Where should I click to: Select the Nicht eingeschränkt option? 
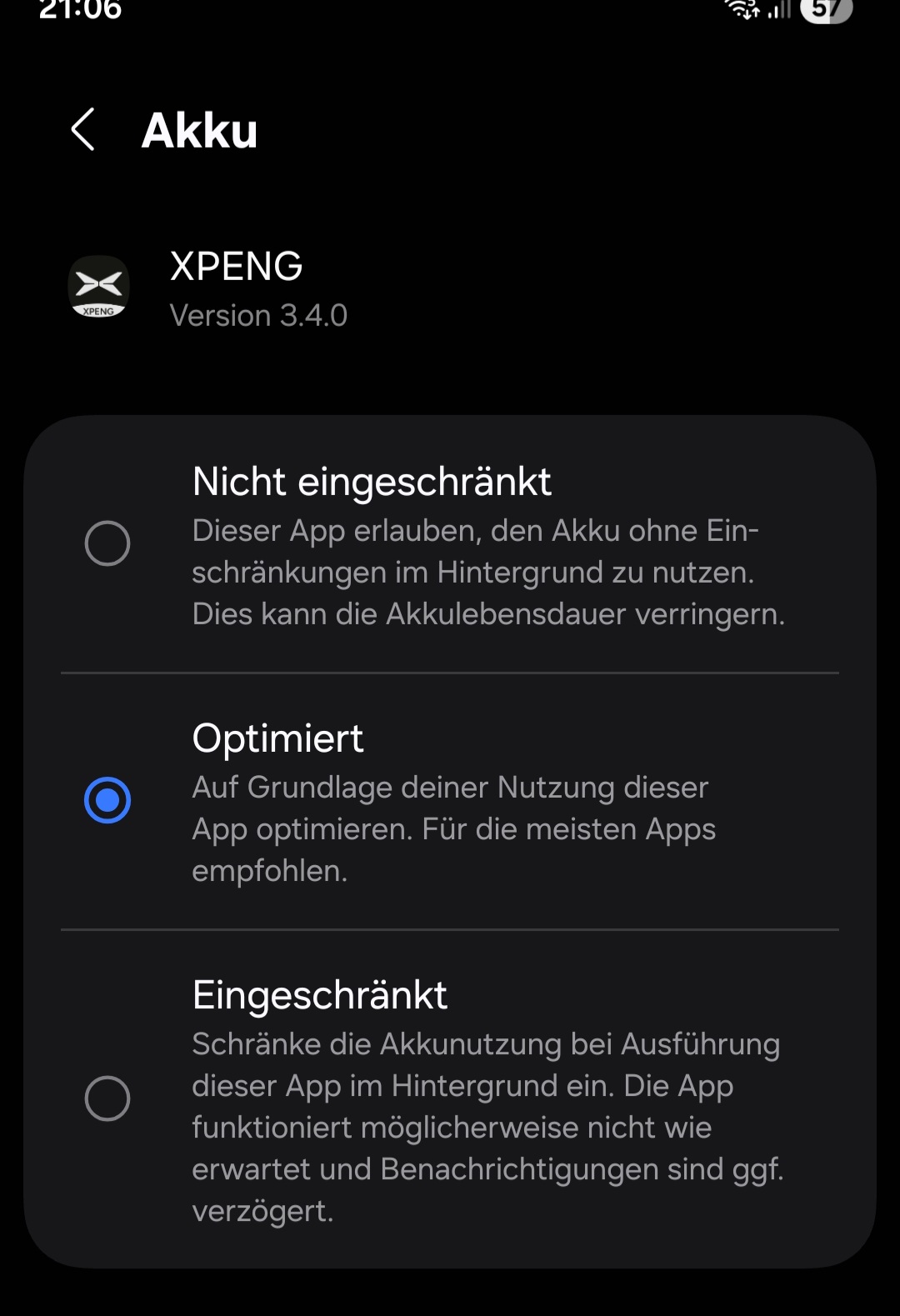pos(107,543)
